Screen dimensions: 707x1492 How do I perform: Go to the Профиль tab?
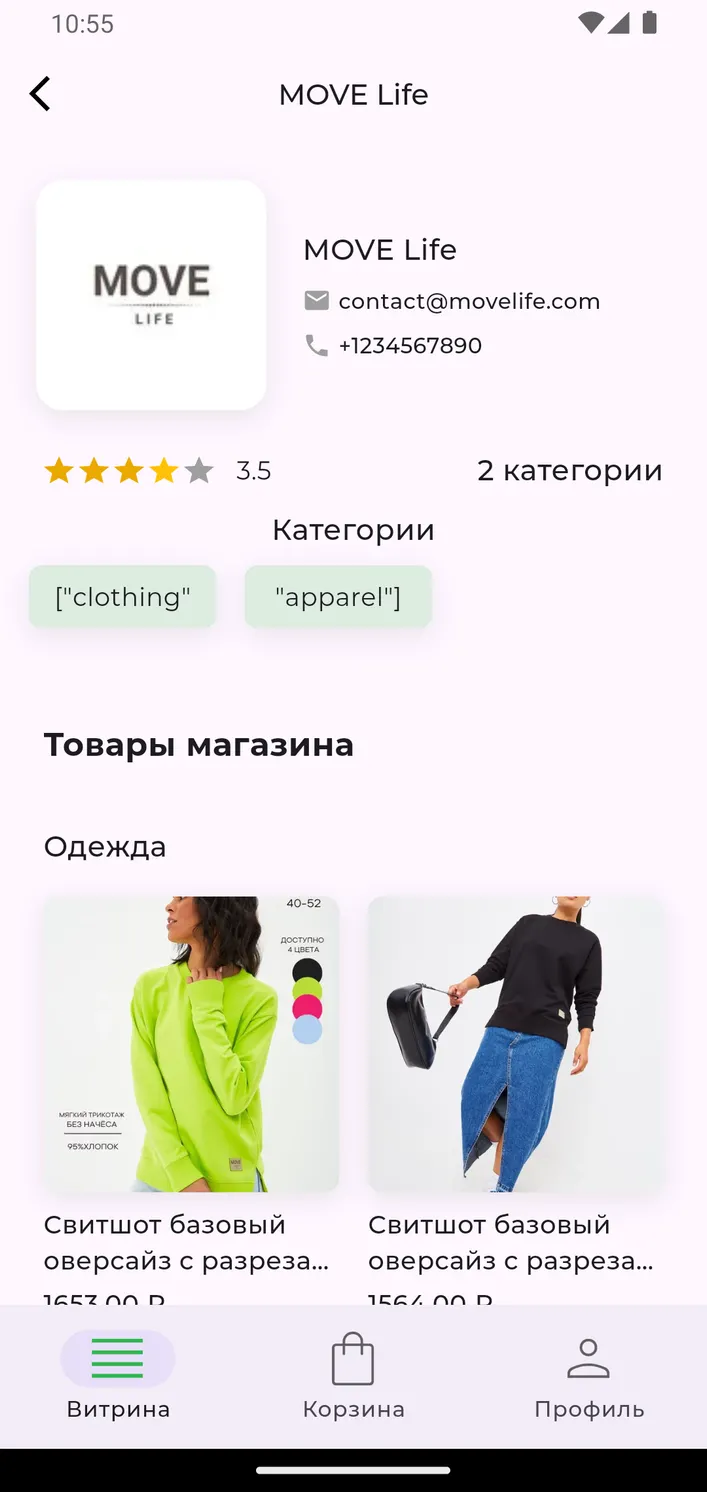point(589,1376)
